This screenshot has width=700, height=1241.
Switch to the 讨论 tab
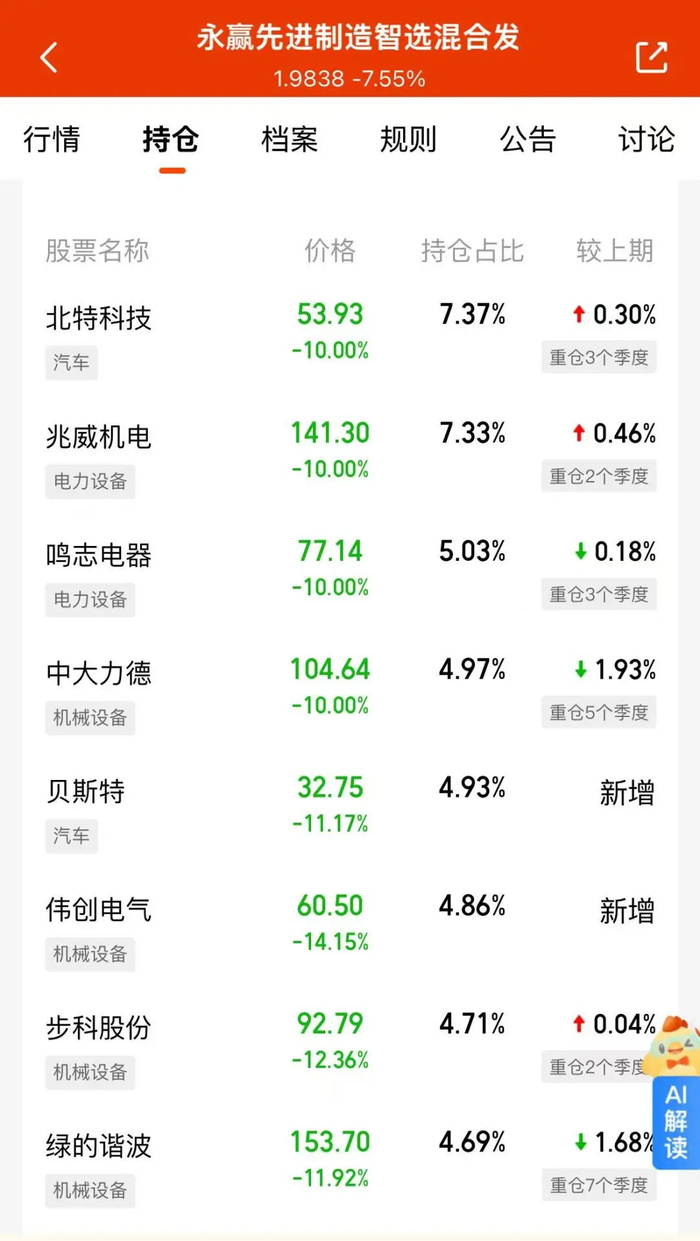646,139
